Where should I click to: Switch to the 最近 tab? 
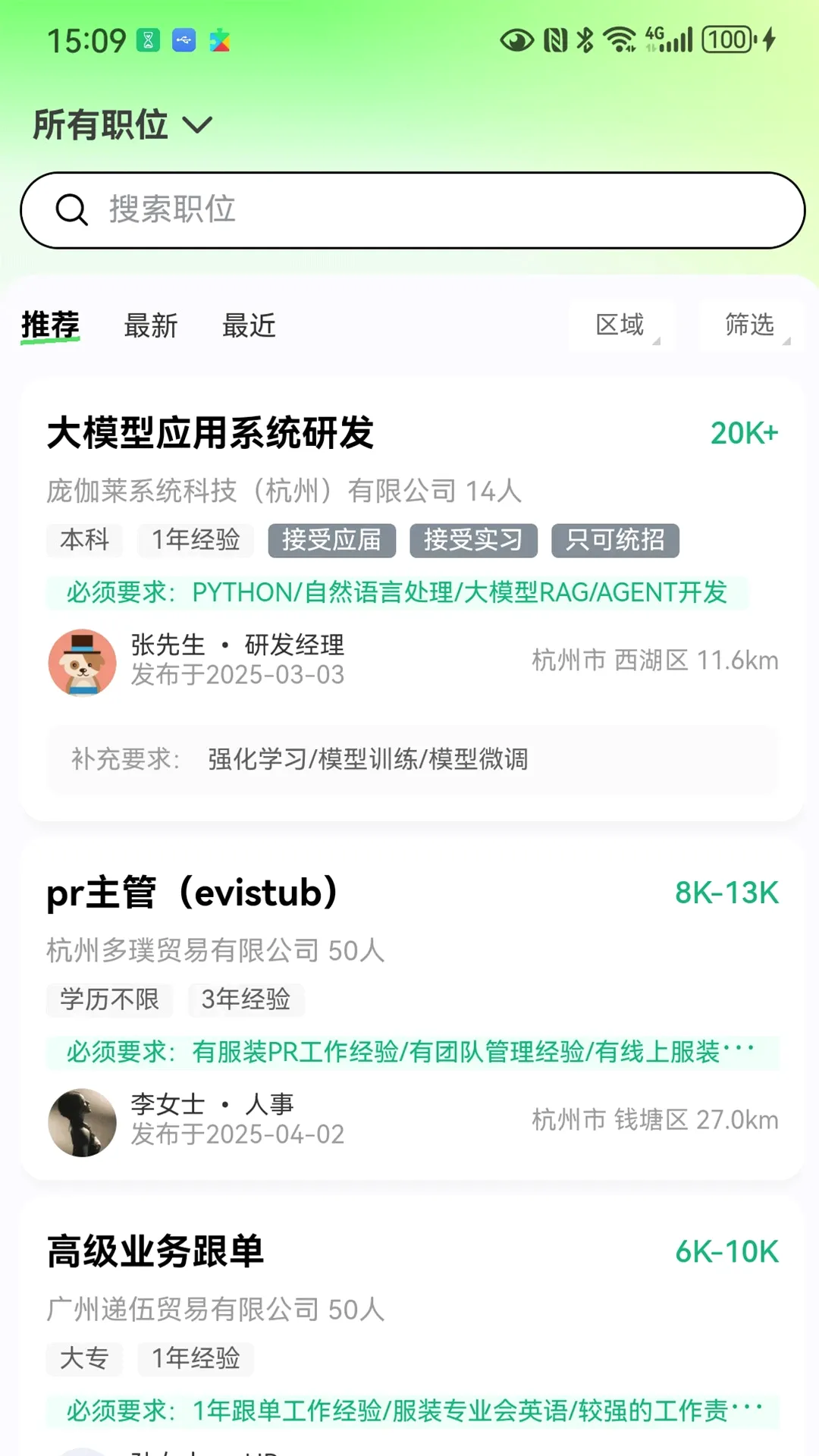249,325
